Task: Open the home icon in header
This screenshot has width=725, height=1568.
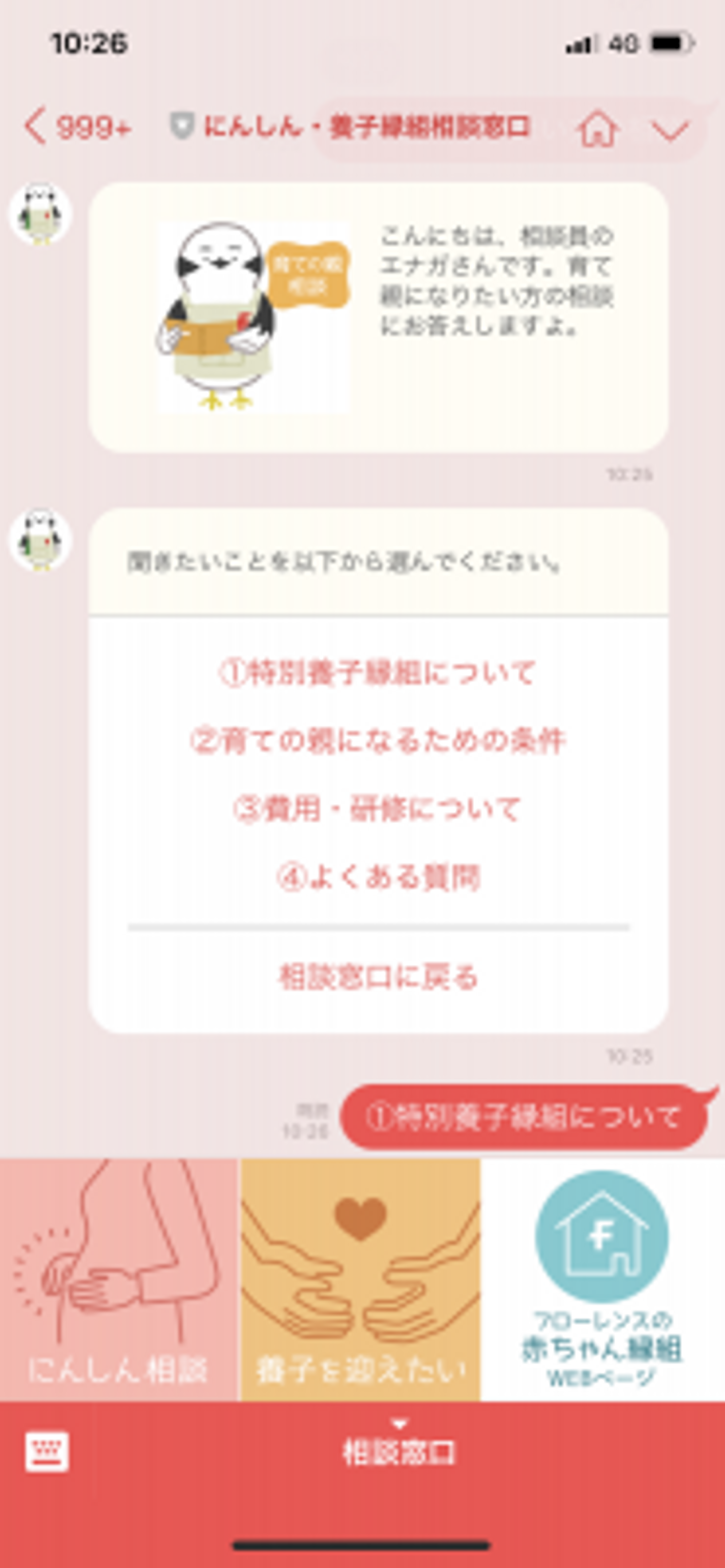Action: 598,128
